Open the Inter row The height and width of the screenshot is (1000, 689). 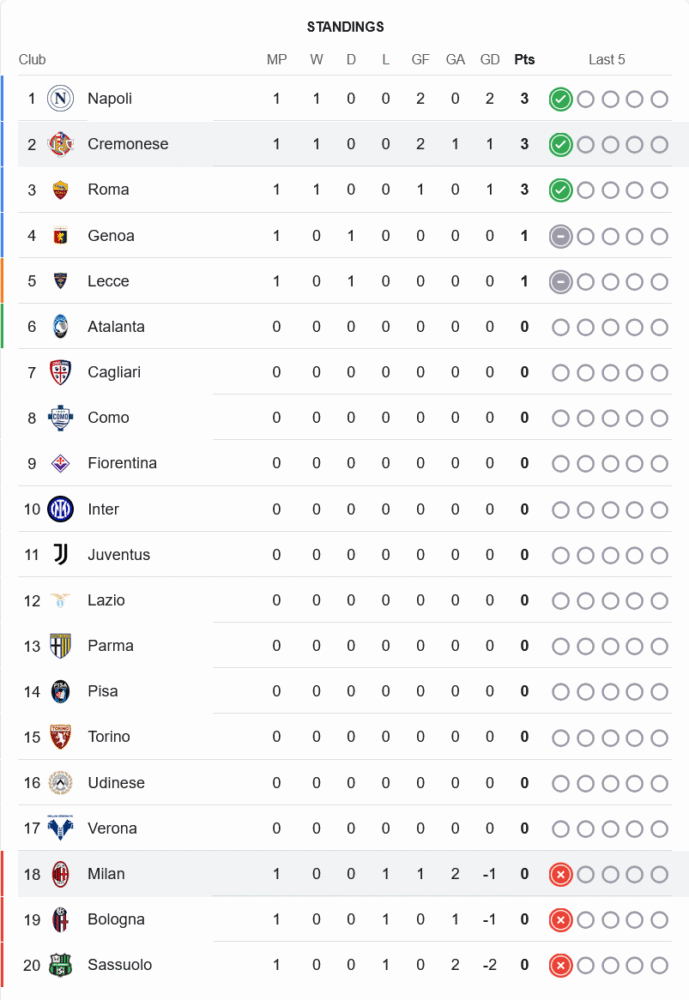[103, 509]
